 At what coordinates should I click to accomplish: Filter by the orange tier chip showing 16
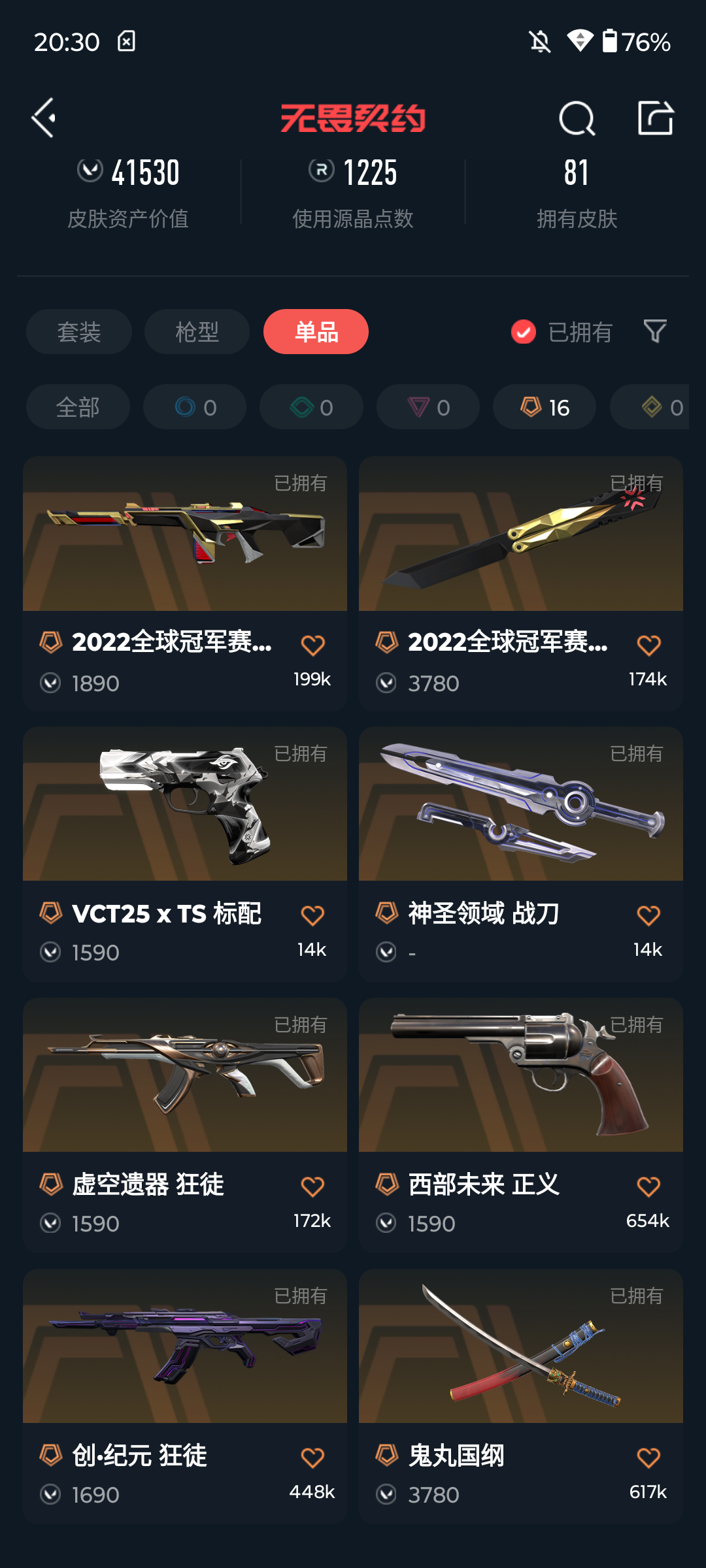545,407
